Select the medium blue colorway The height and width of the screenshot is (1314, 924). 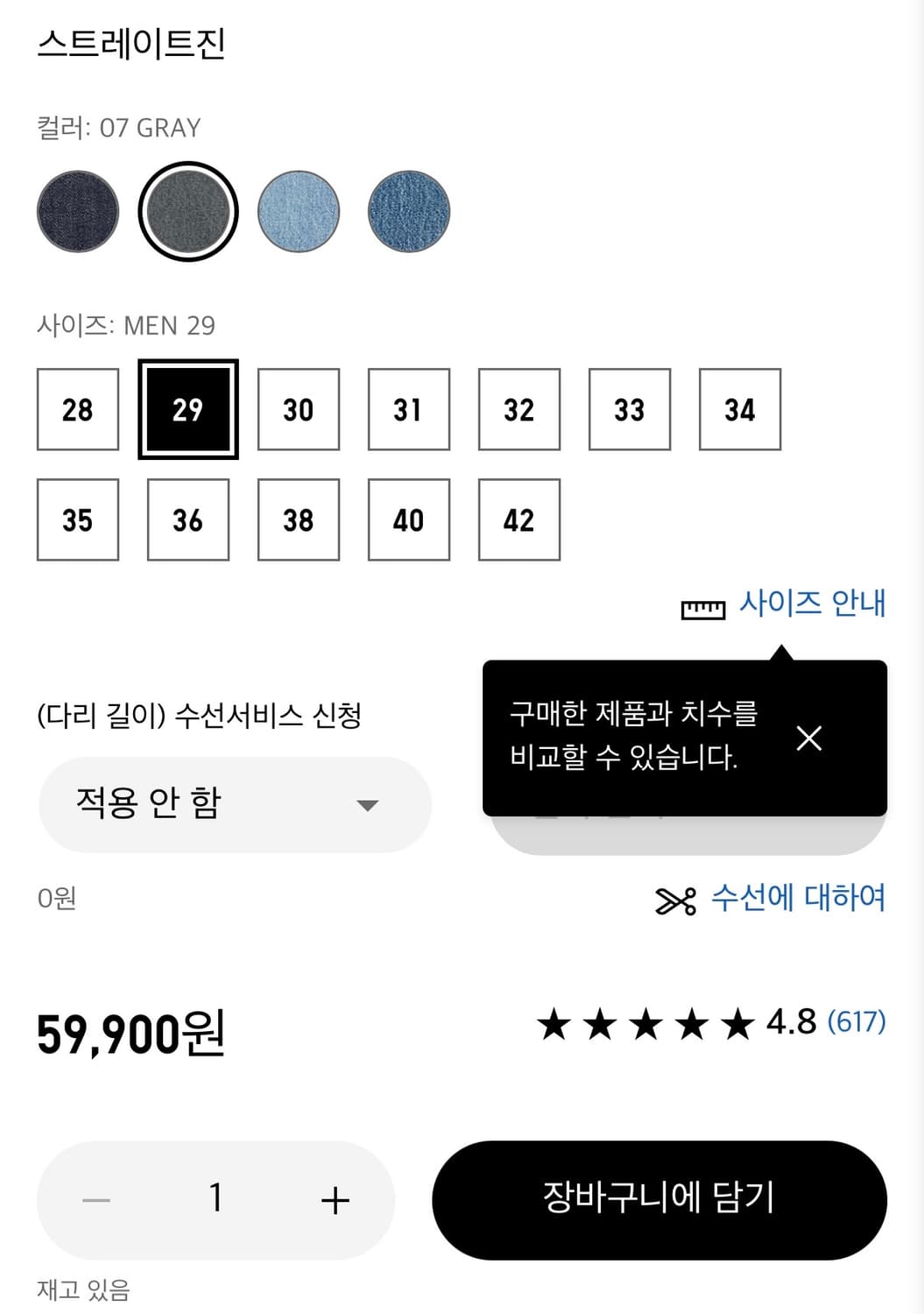[x=407, y=212]
